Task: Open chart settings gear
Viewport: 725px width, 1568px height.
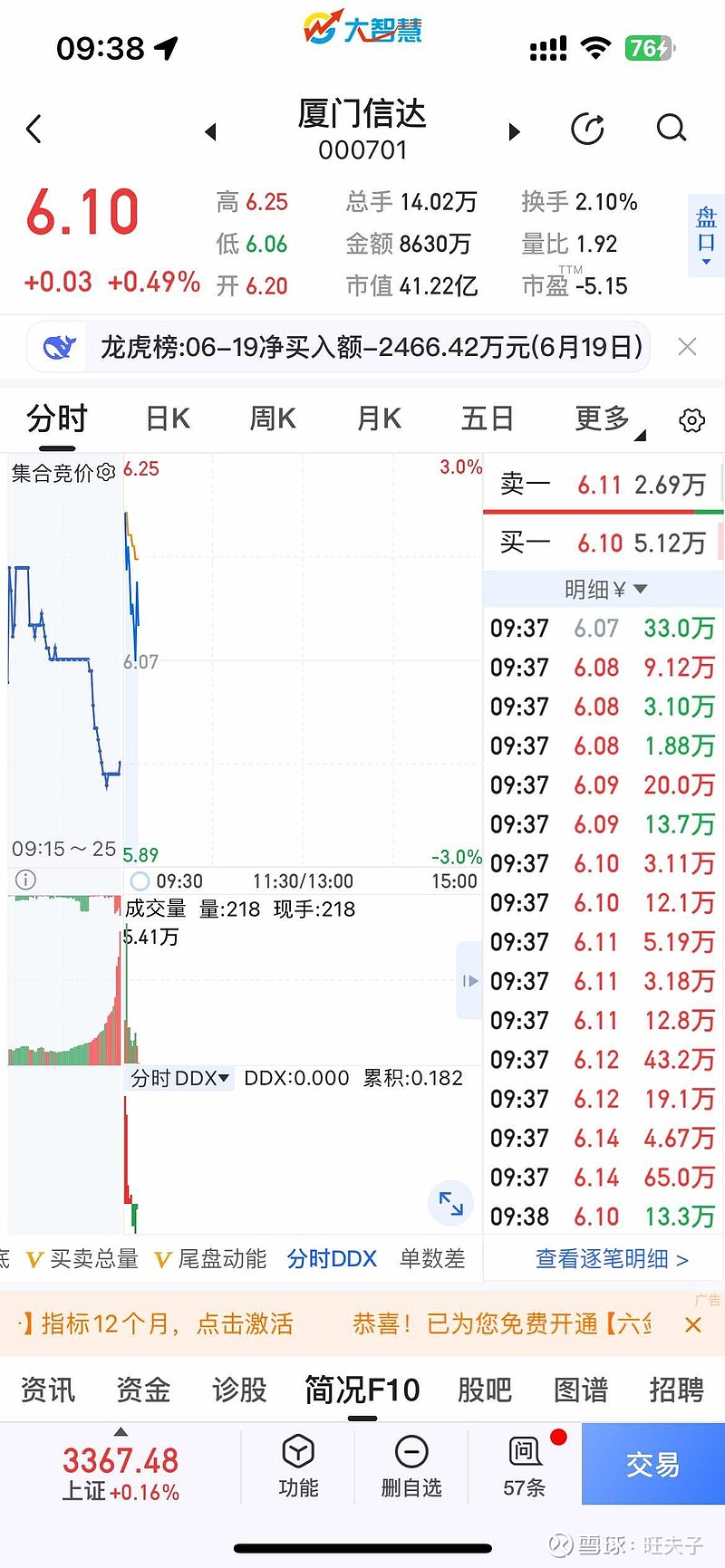Action: tap(692, 420)
